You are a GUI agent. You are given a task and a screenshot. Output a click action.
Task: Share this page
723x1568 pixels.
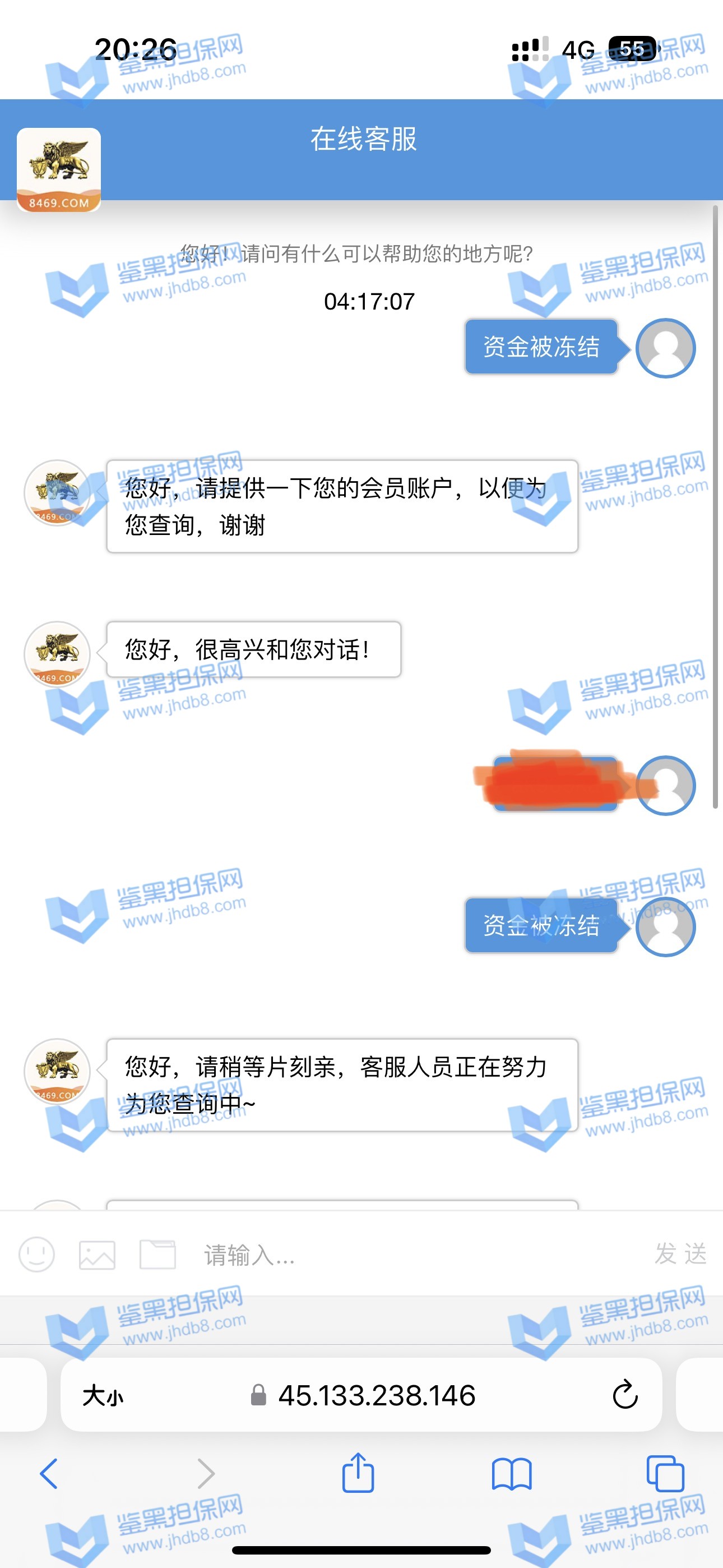pyautogui.click(x=358, y=1473)
